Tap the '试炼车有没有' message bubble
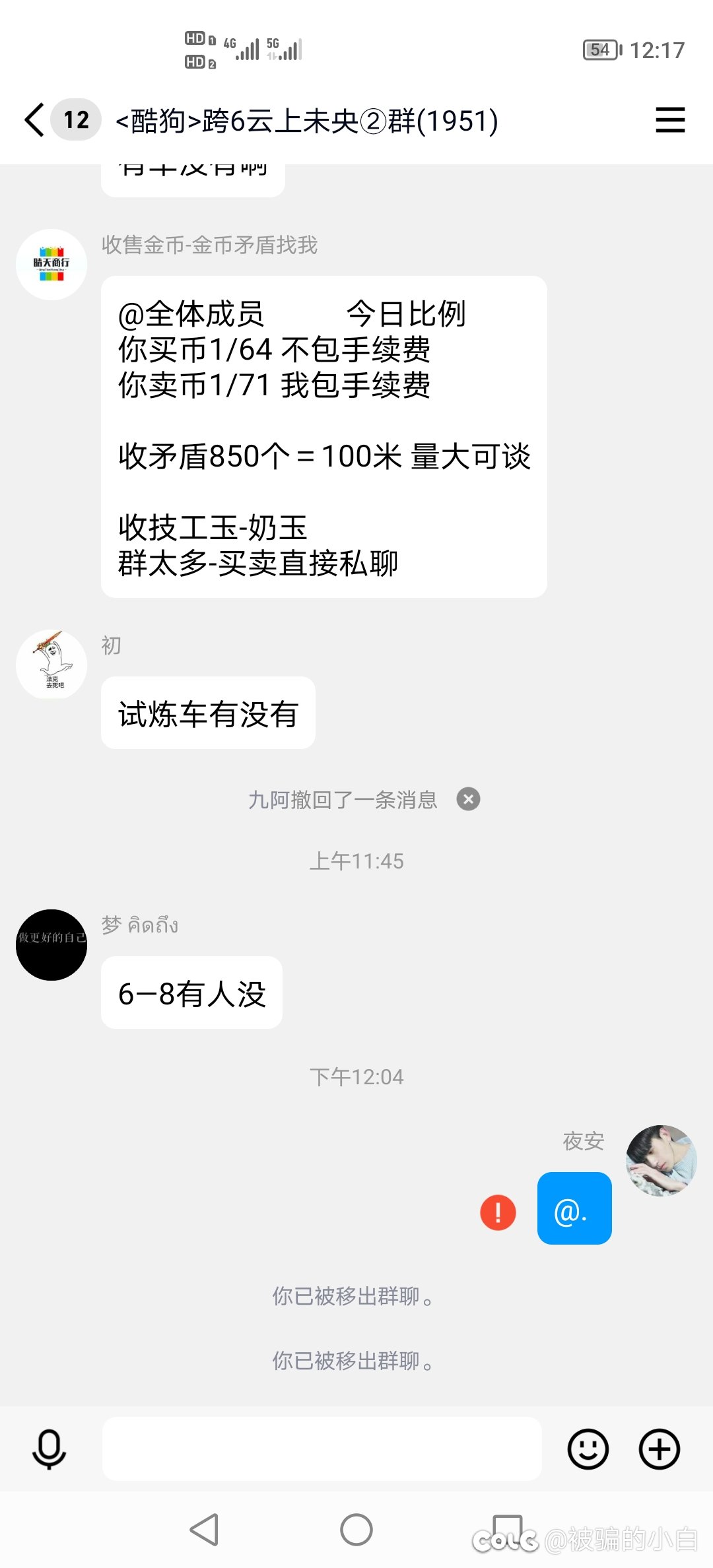 (x=208, y=713)
